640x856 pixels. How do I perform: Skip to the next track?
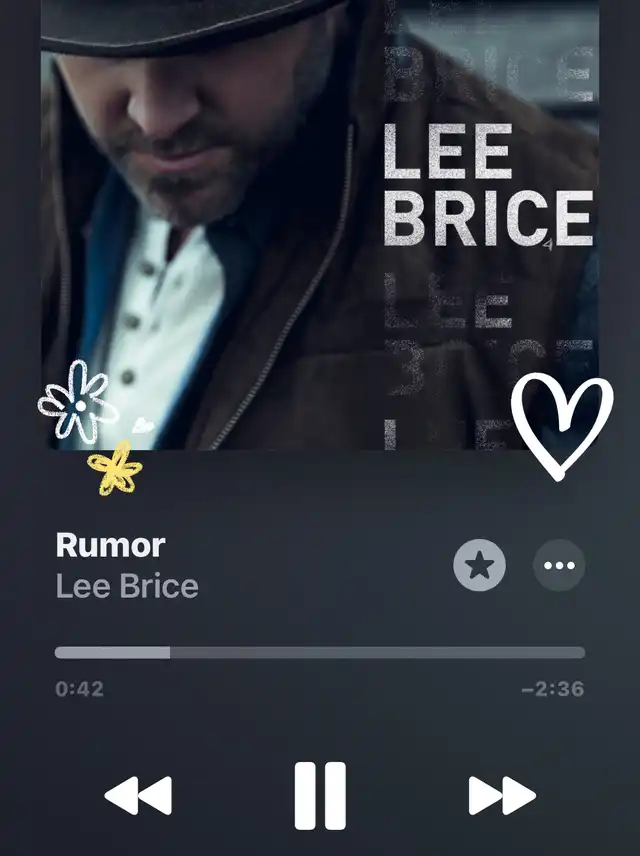502,796
